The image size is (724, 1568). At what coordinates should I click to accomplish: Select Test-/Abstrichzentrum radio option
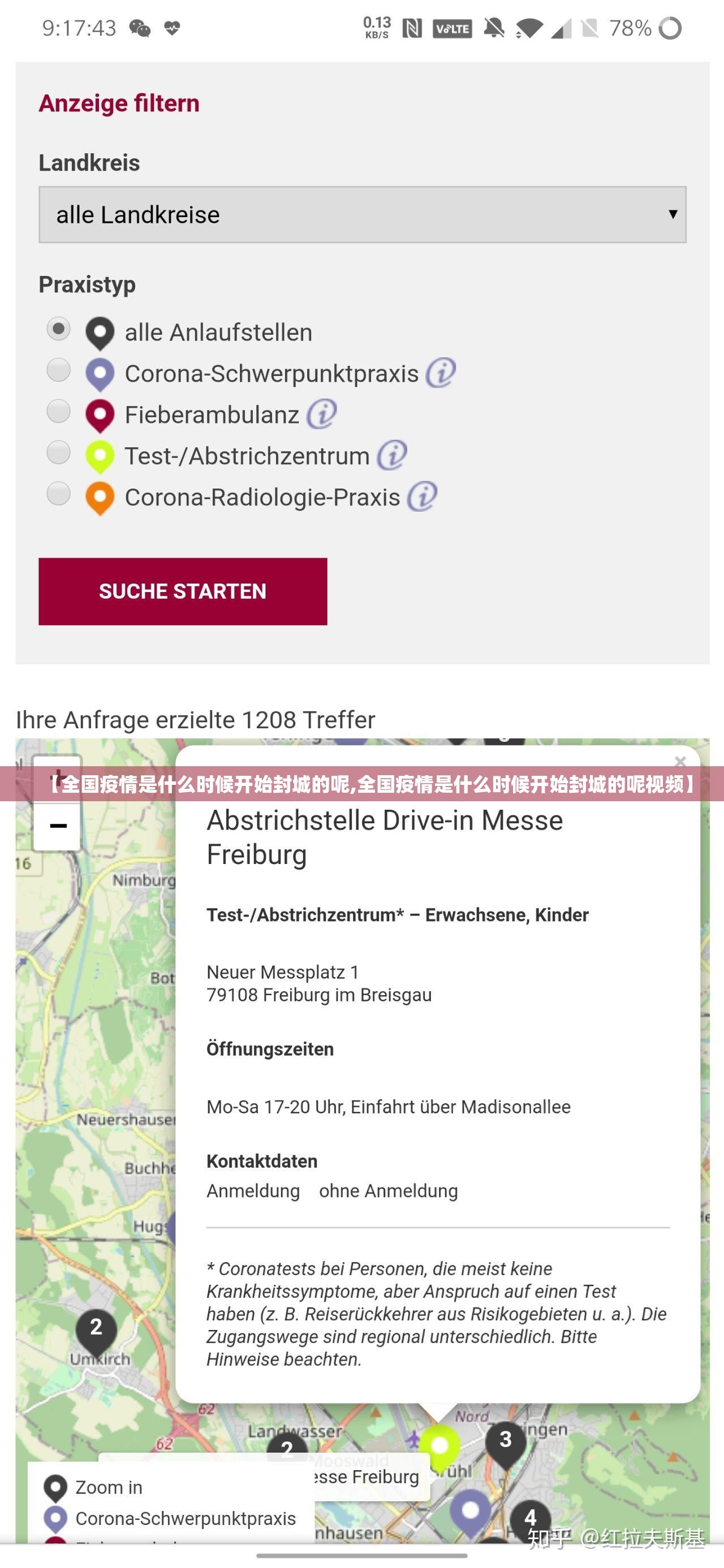point(58,453)
